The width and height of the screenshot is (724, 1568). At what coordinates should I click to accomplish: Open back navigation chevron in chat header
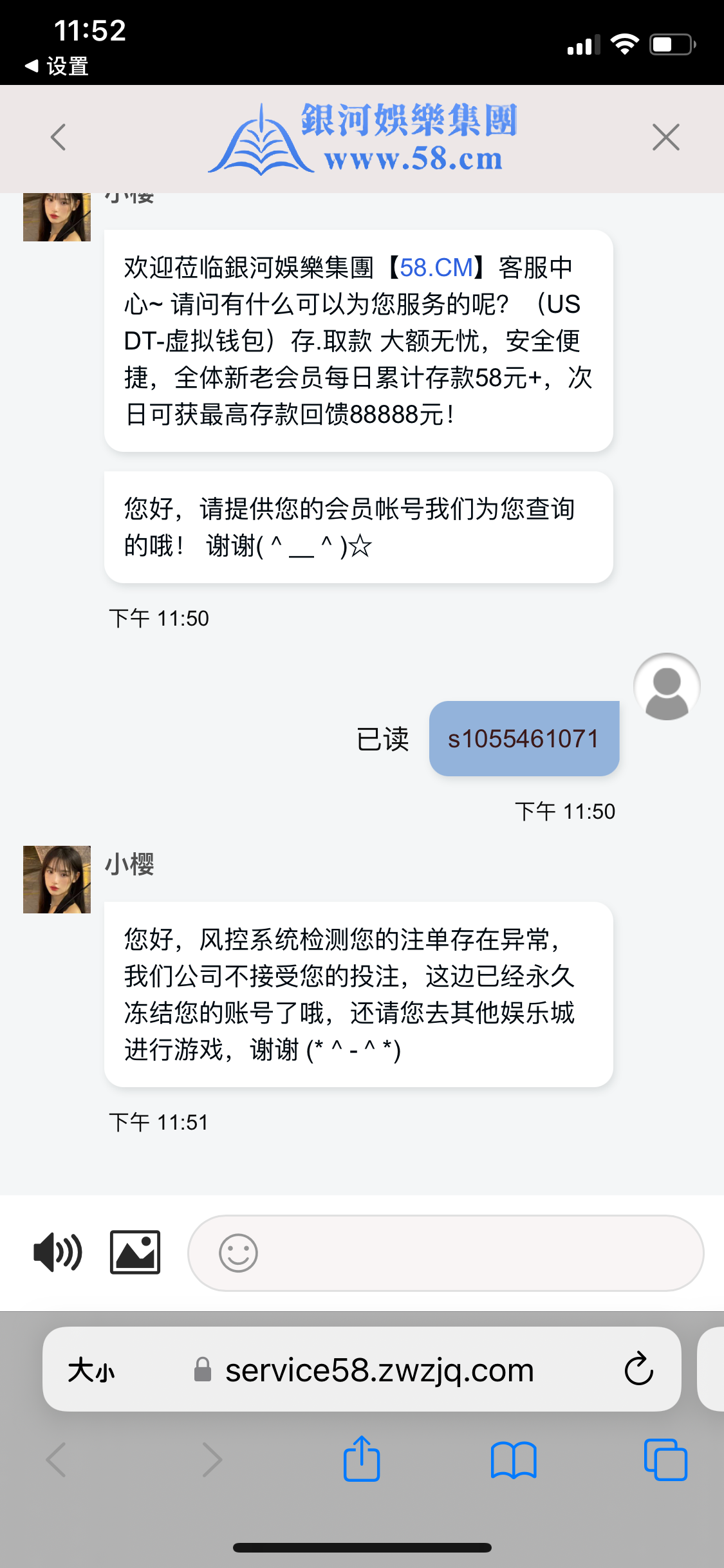click(57, 137)
